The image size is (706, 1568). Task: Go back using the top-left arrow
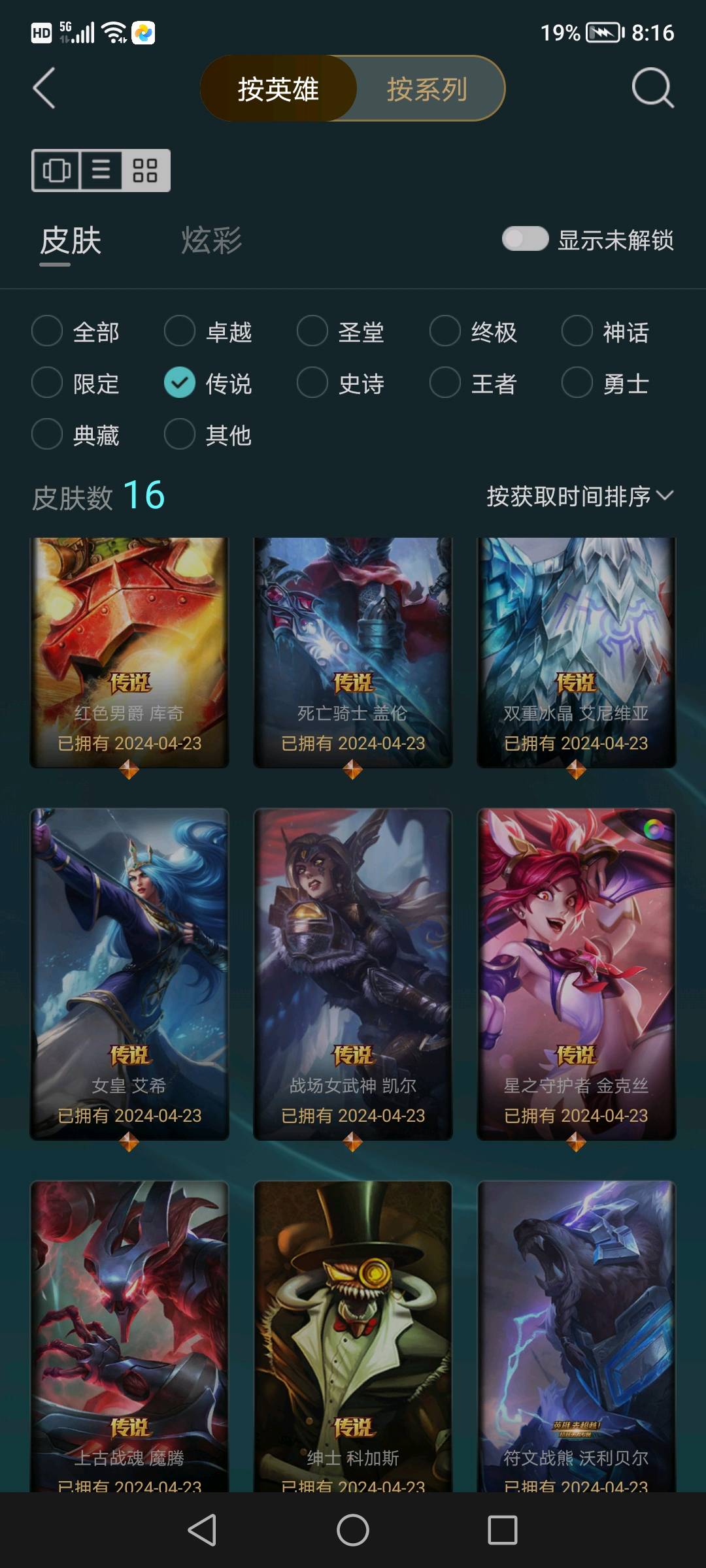(x=44, y=88)
